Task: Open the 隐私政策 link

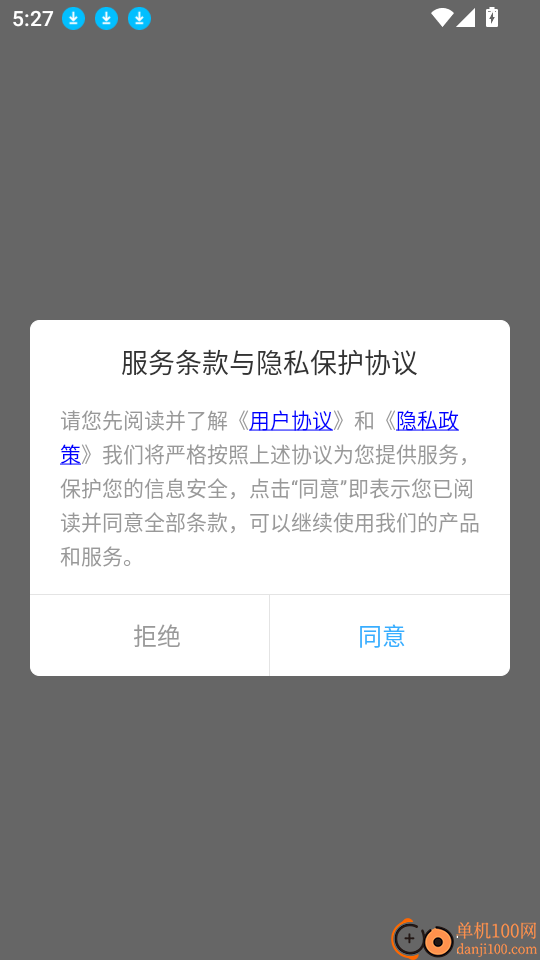Action: pyautogui.click(x=427, y=421)
